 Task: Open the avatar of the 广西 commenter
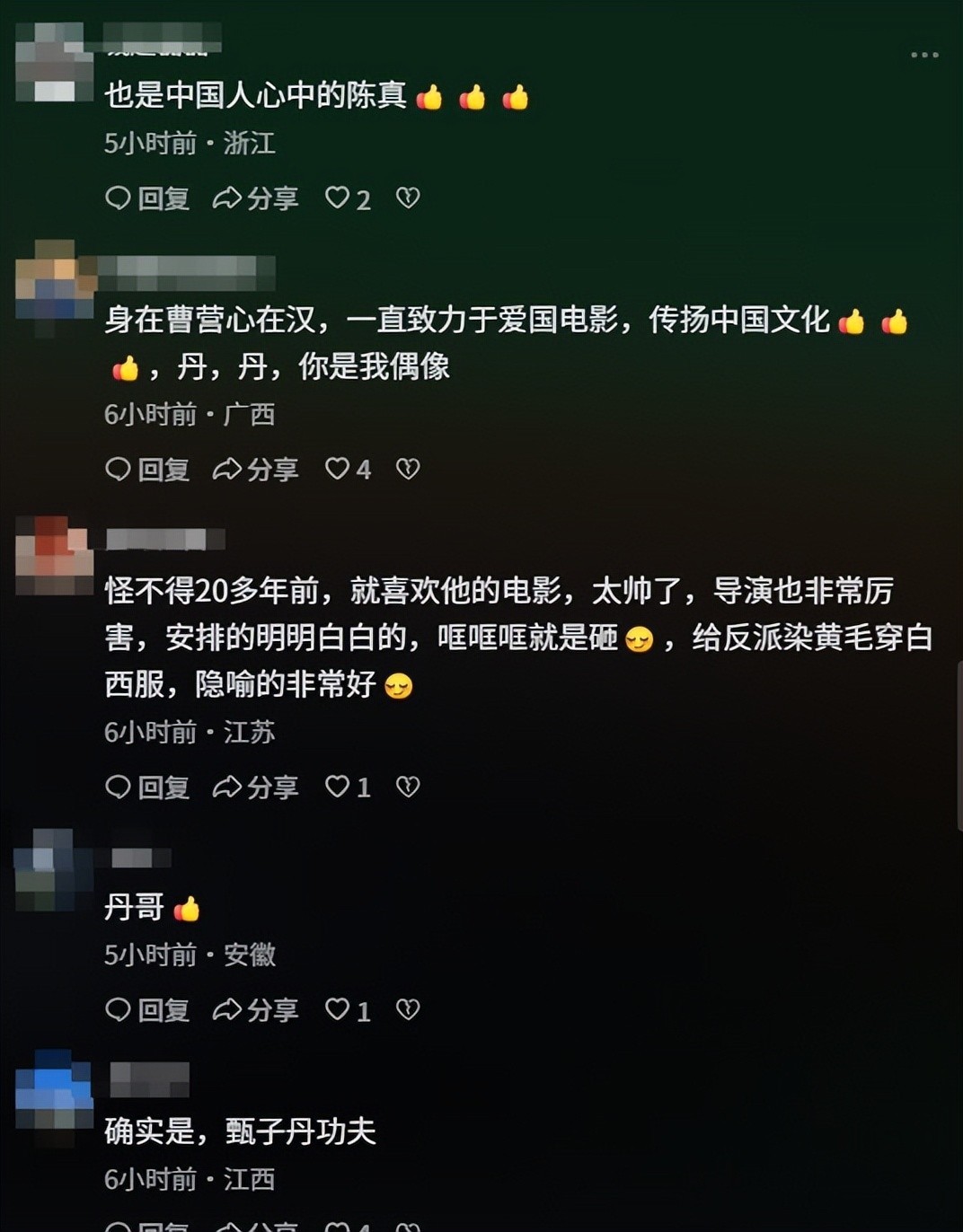55,280
